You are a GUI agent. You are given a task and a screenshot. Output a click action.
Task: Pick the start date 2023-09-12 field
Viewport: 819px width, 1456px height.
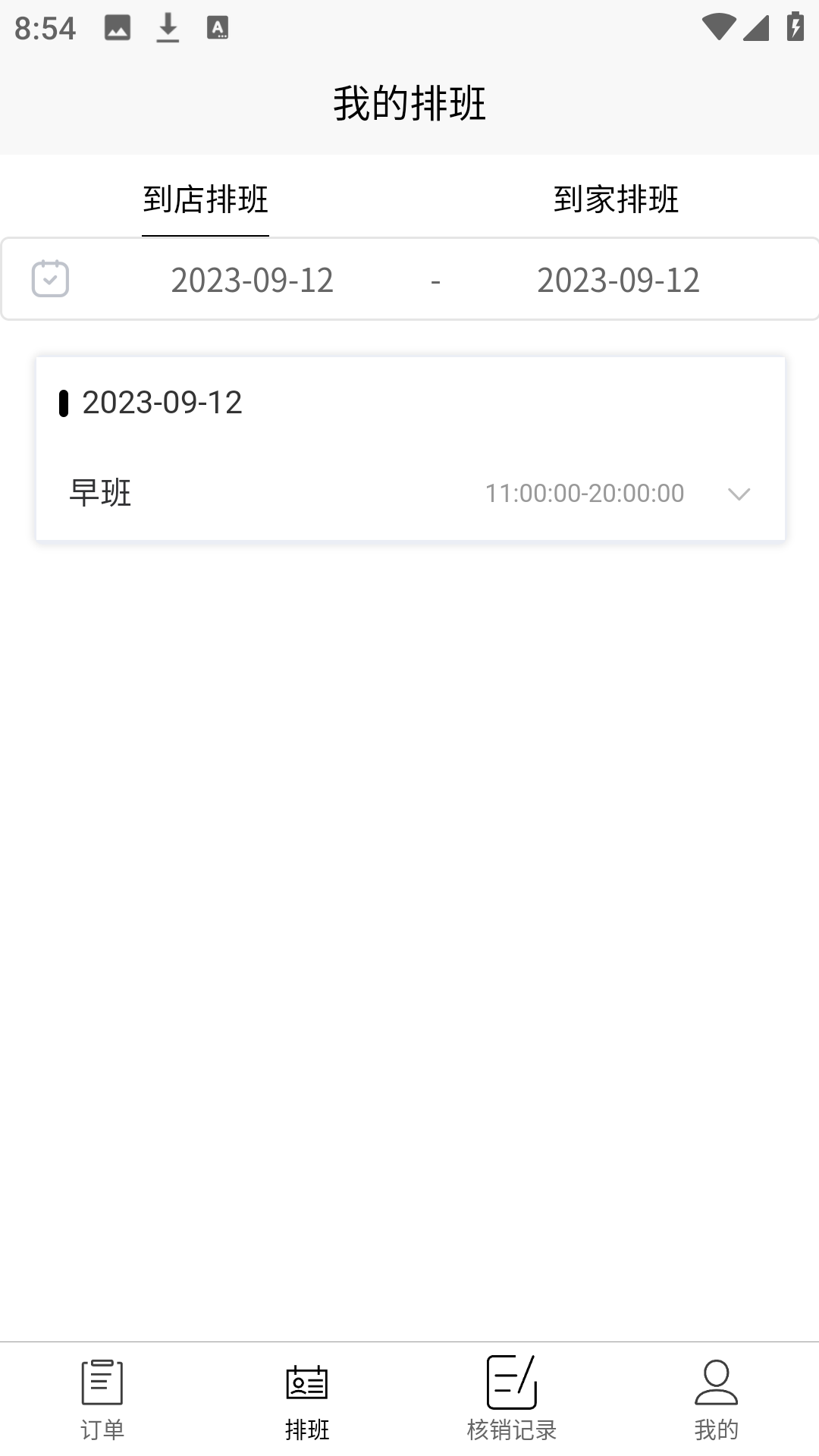coord(252,280)
